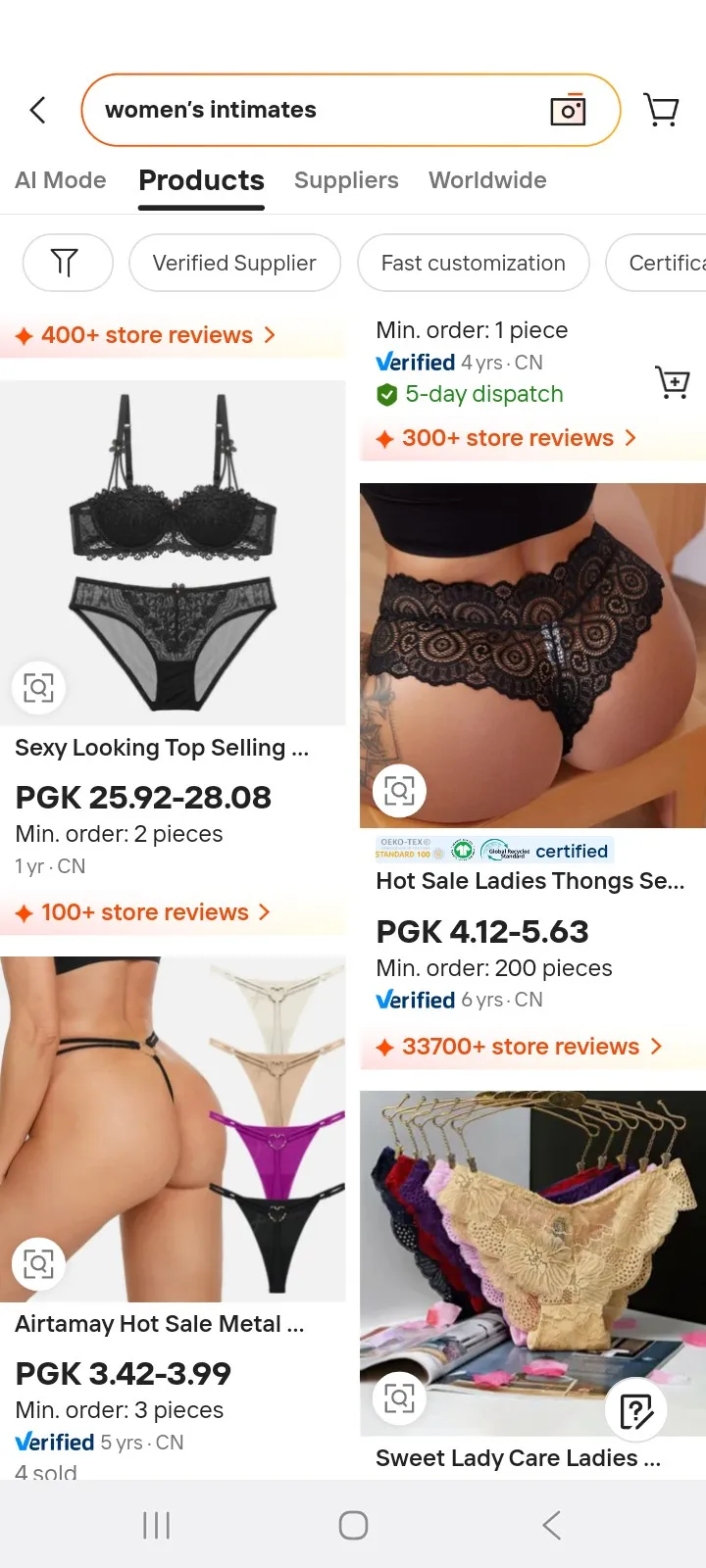Viewport: 706px width, 1568px height.
Task: Open image search camera icon
Action: (568, 111)
